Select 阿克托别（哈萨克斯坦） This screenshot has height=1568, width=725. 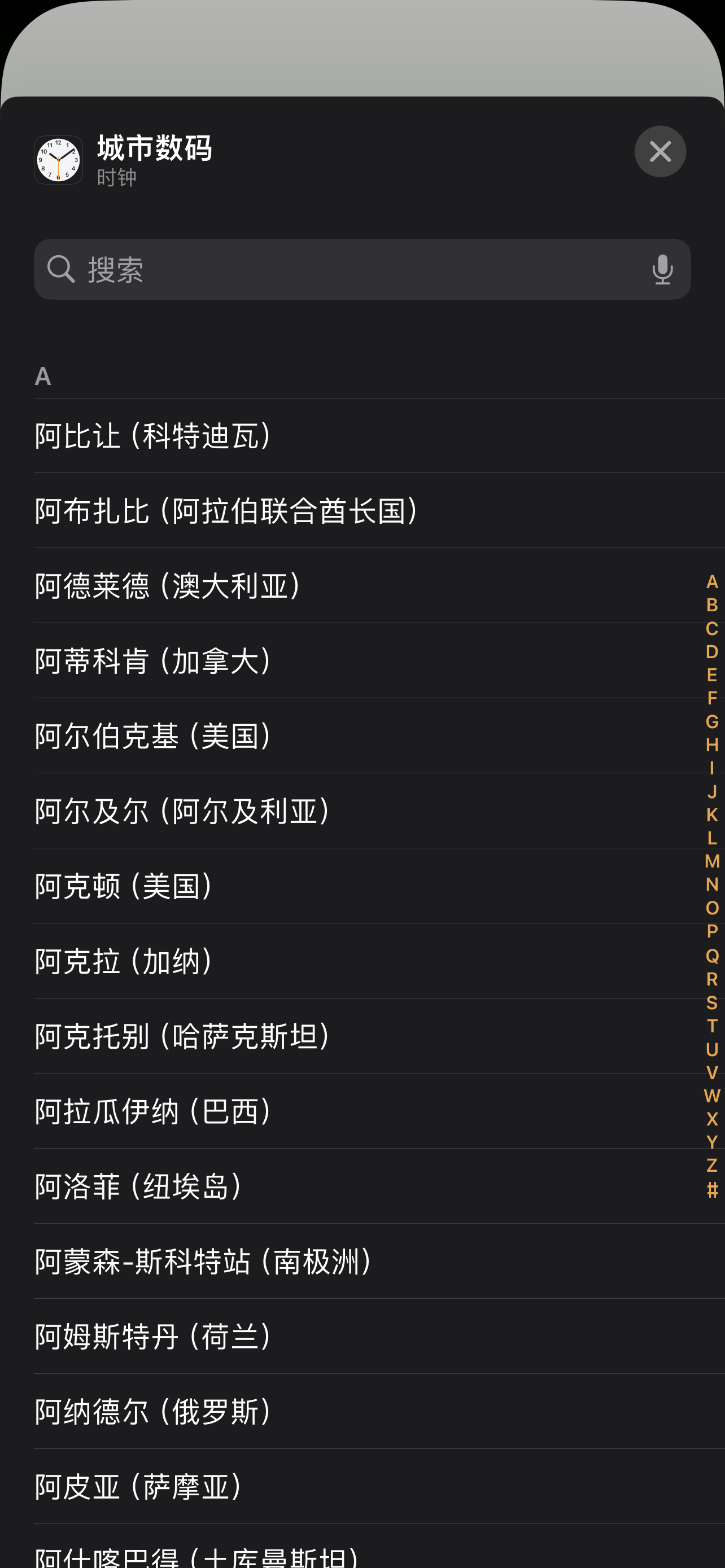182,1036
